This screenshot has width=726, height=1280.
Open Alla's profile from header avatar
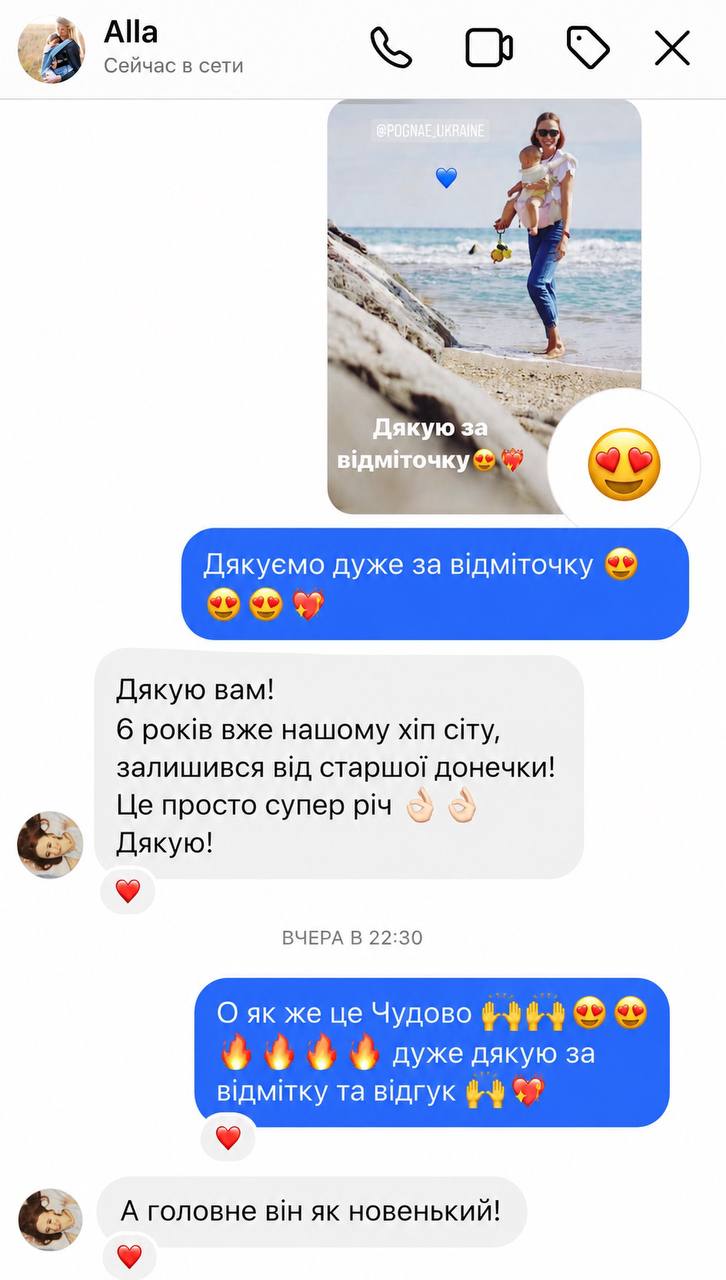coord(51,49)
